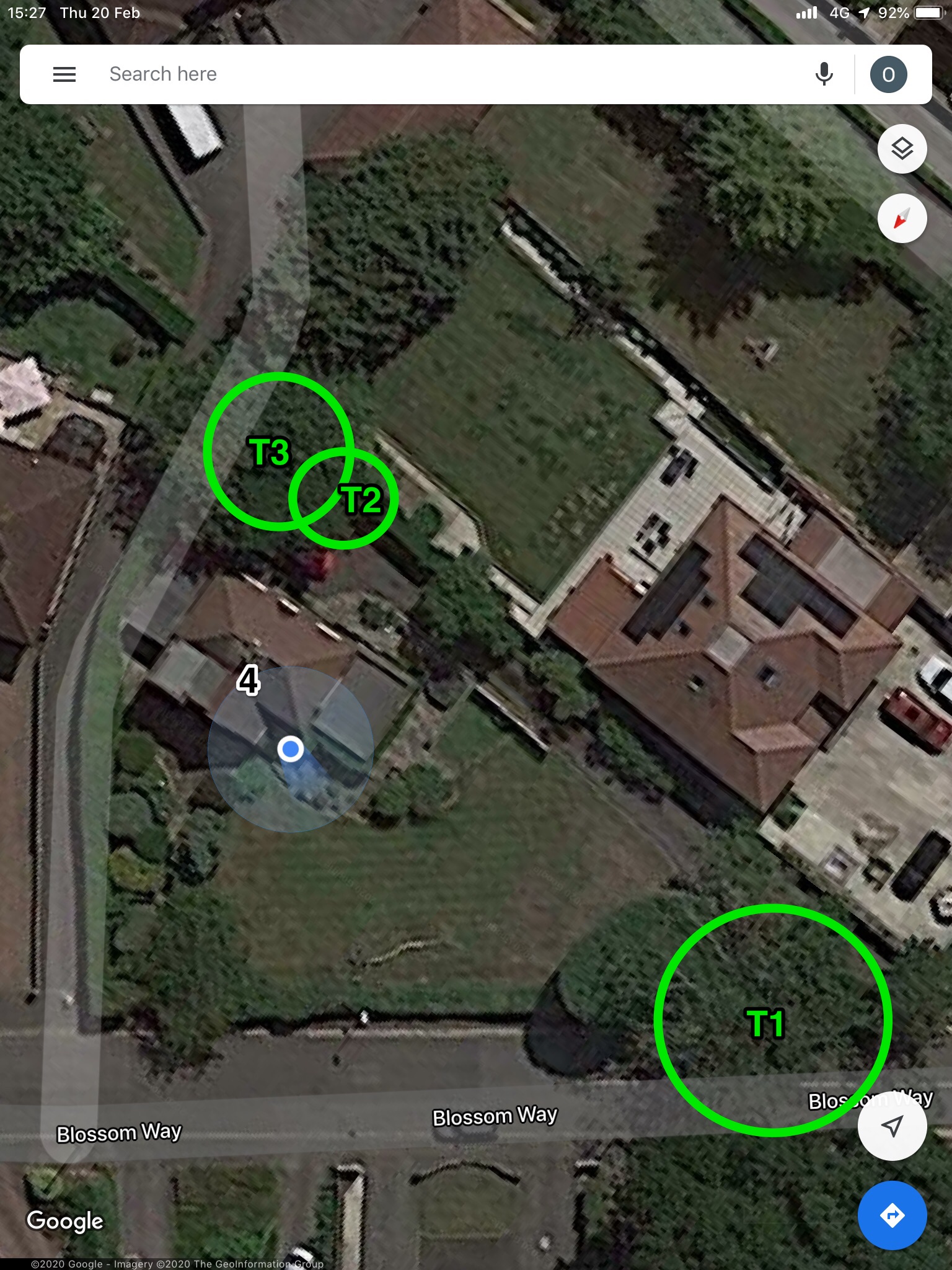Open directions with the blue button
Viewport: 952px width, 1270px height.
892,1215
